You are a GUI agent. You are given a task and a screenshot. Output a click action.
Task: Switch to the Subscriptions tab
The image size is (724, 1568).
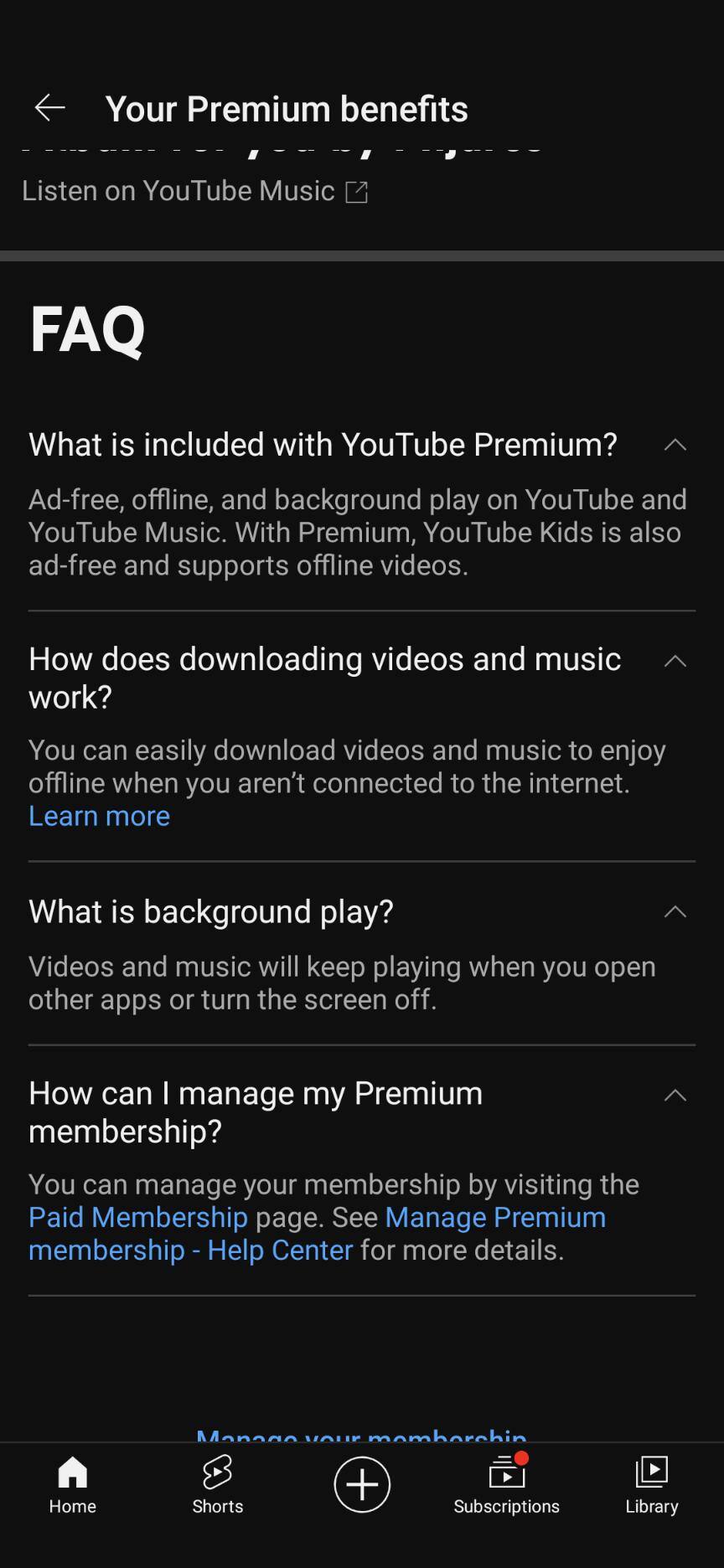pyautogui.click(x=506, y=1484)
